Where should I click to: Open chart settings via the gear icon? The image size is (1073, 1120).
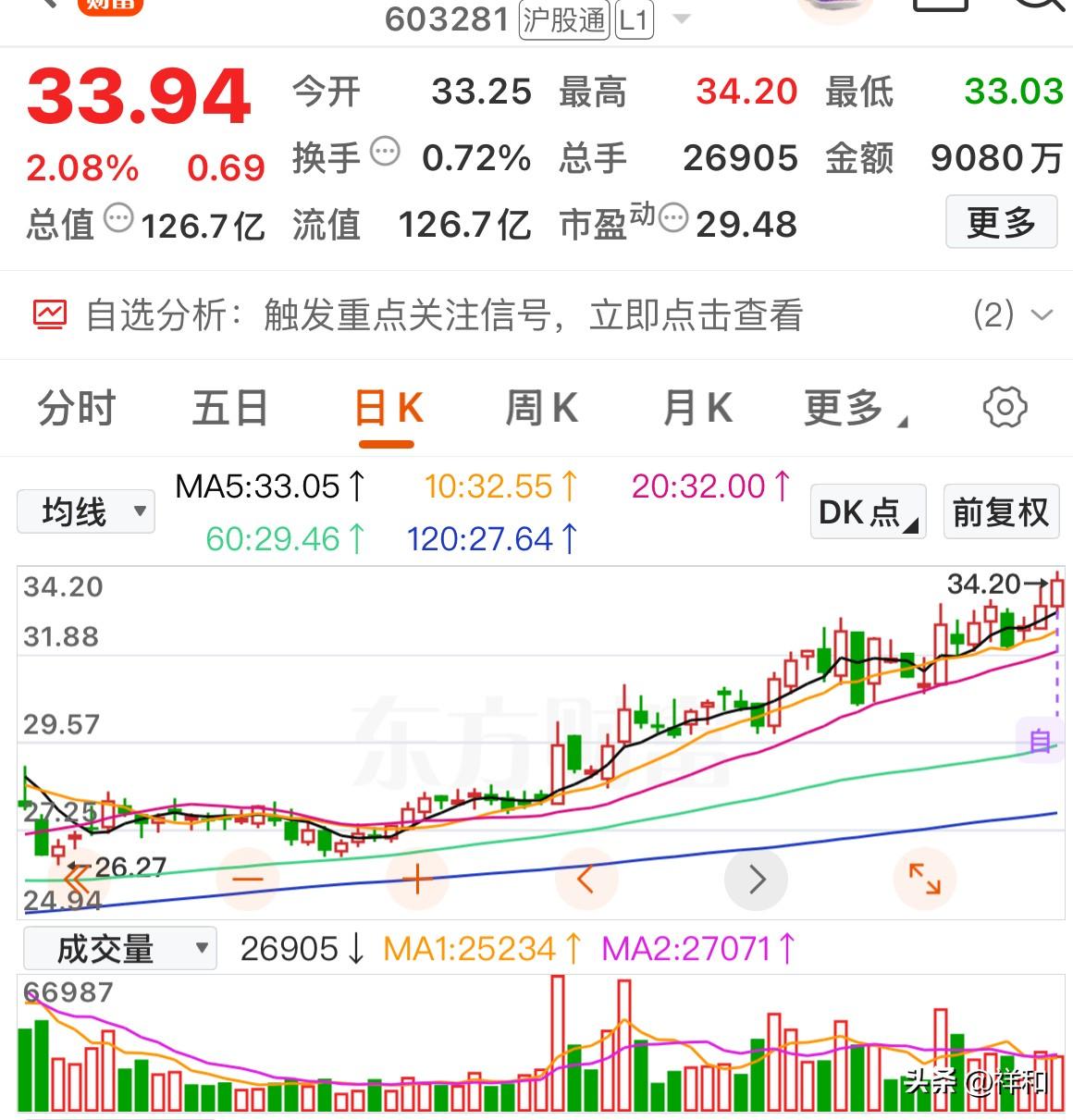coord(1005,407)
